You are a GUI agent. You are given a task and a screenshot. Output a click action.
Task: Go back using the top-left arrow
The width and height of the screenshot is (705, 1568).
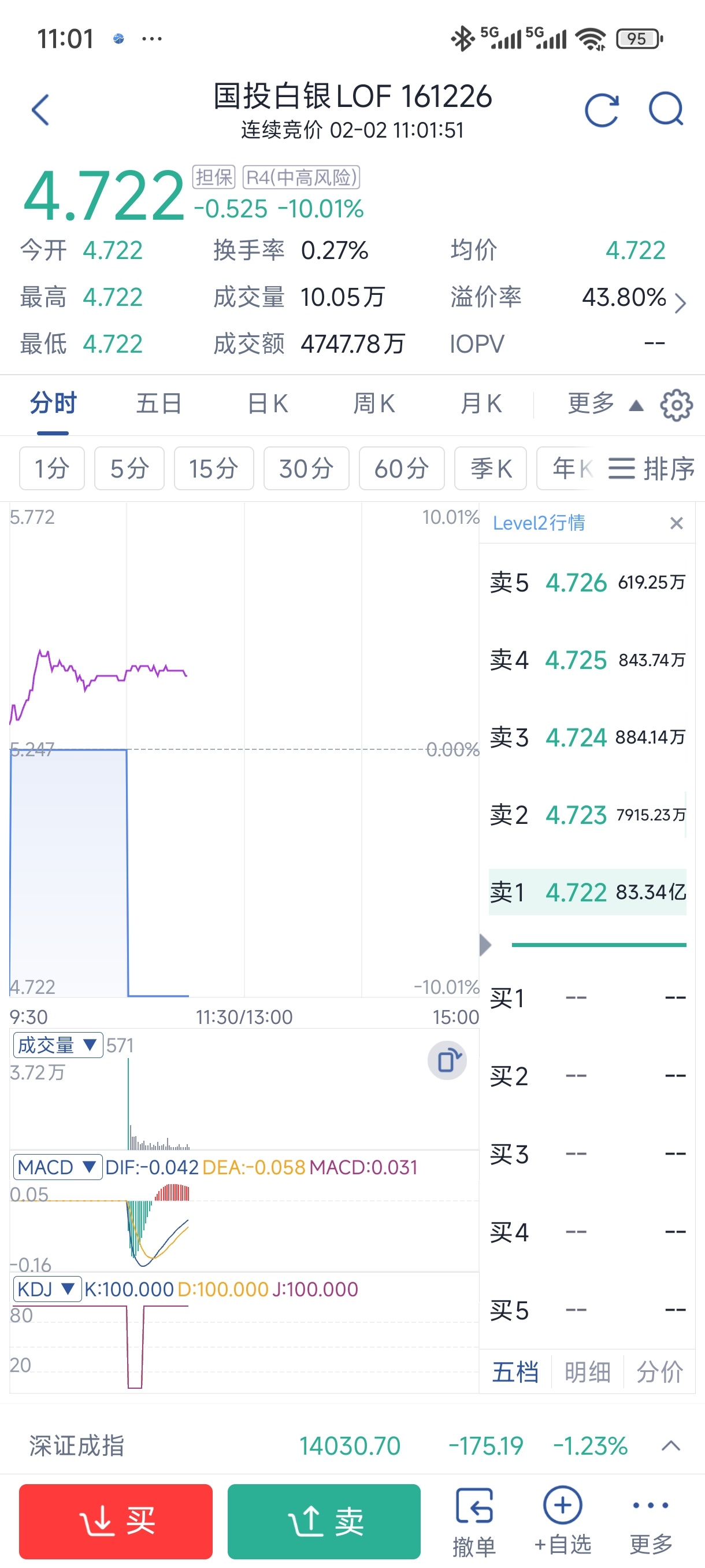40,110
